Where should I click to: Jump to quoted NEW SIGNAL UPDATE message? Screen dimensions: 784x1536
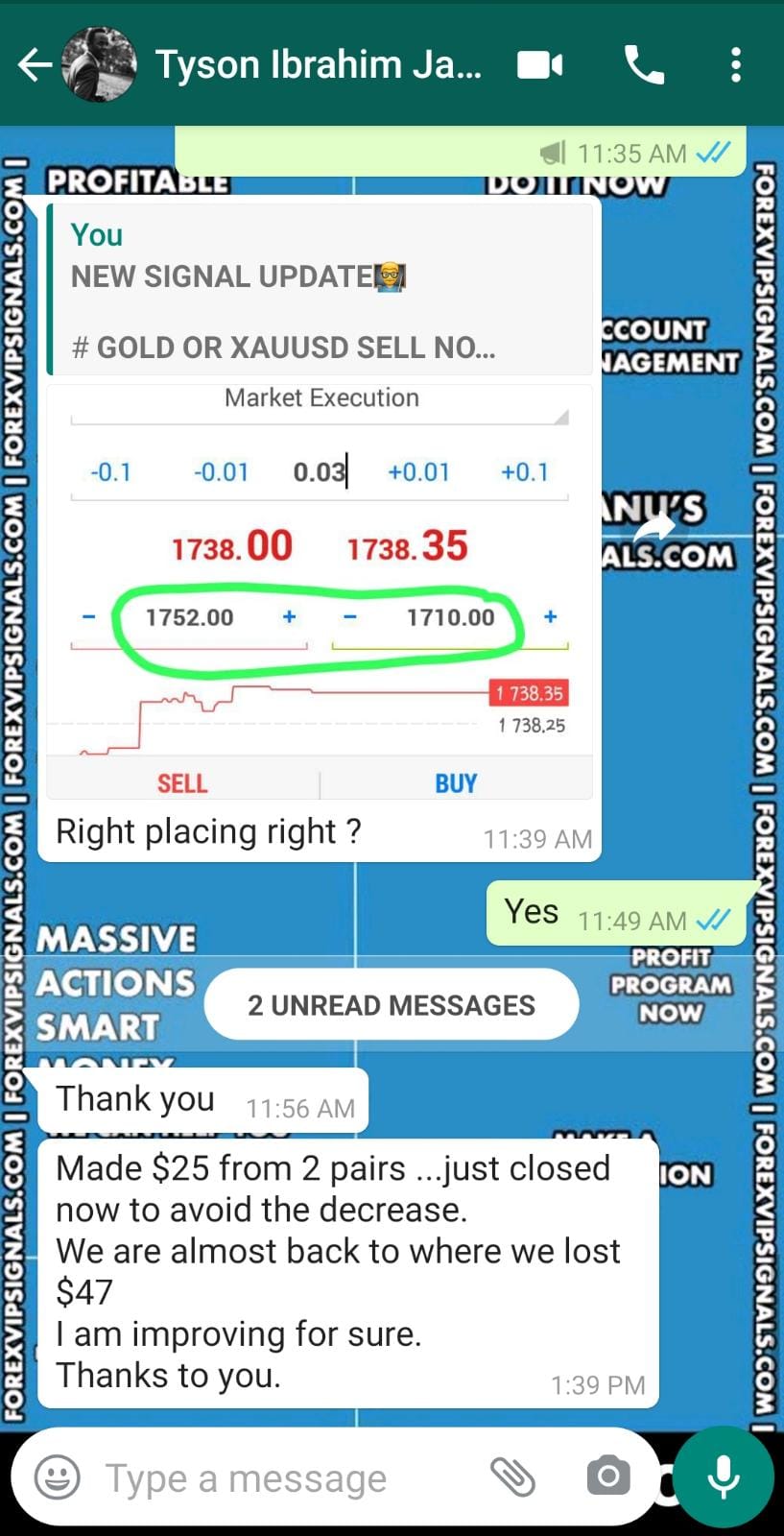click(x=320, y=290)
